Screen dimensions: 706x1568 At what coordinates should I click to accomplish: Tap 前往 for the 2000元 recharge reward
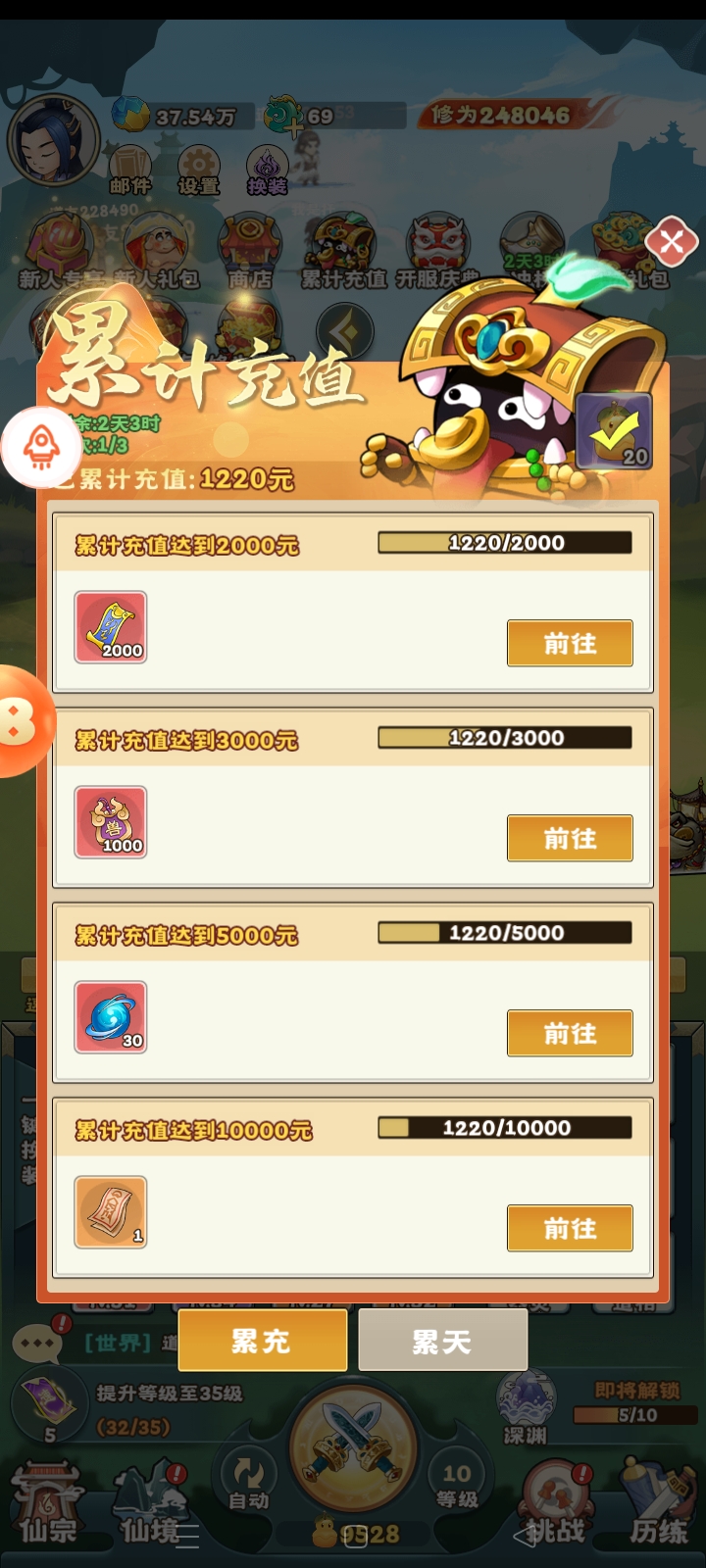(x=570, y=643)
